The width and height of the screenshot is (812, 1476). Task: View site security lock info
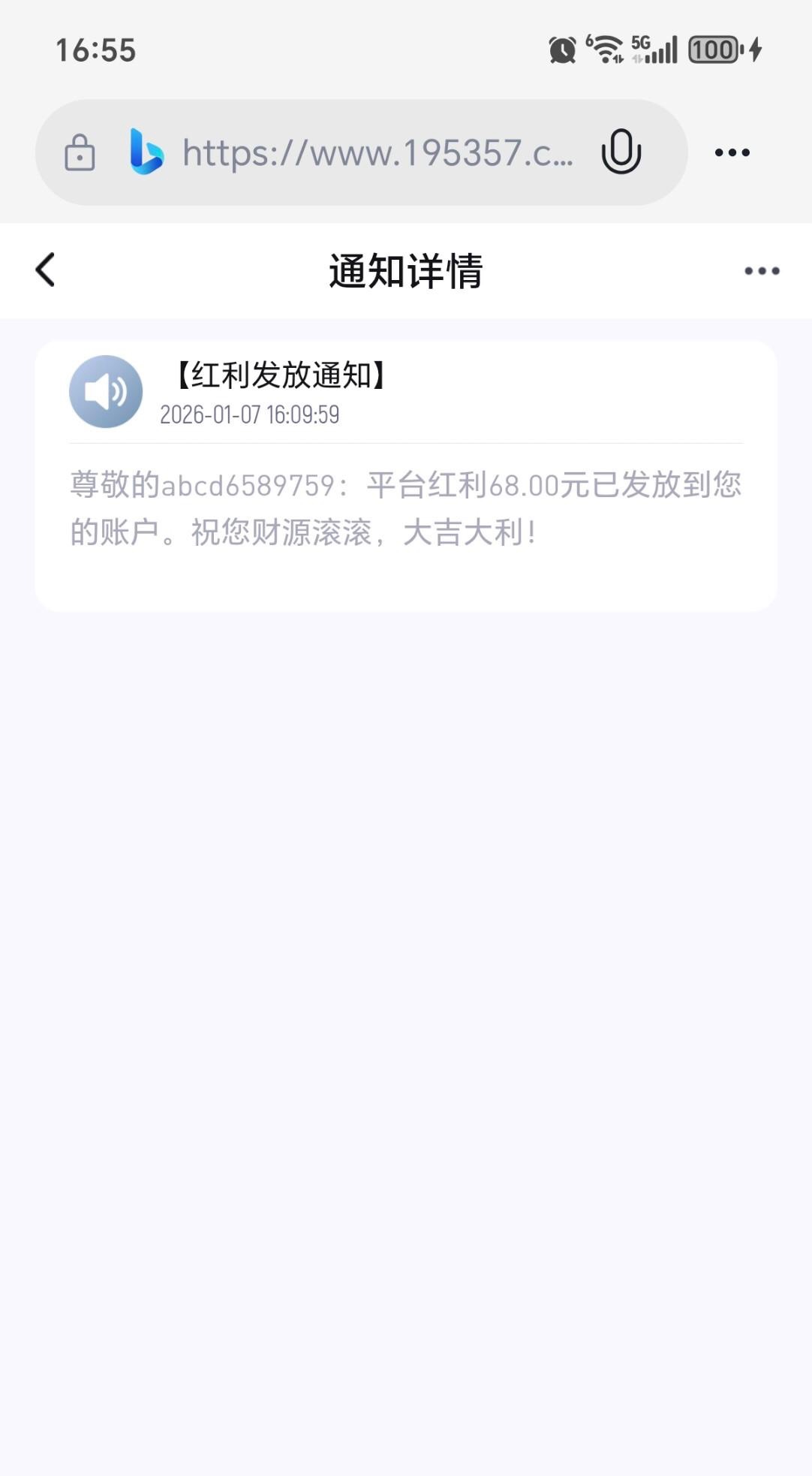(80, 153)
